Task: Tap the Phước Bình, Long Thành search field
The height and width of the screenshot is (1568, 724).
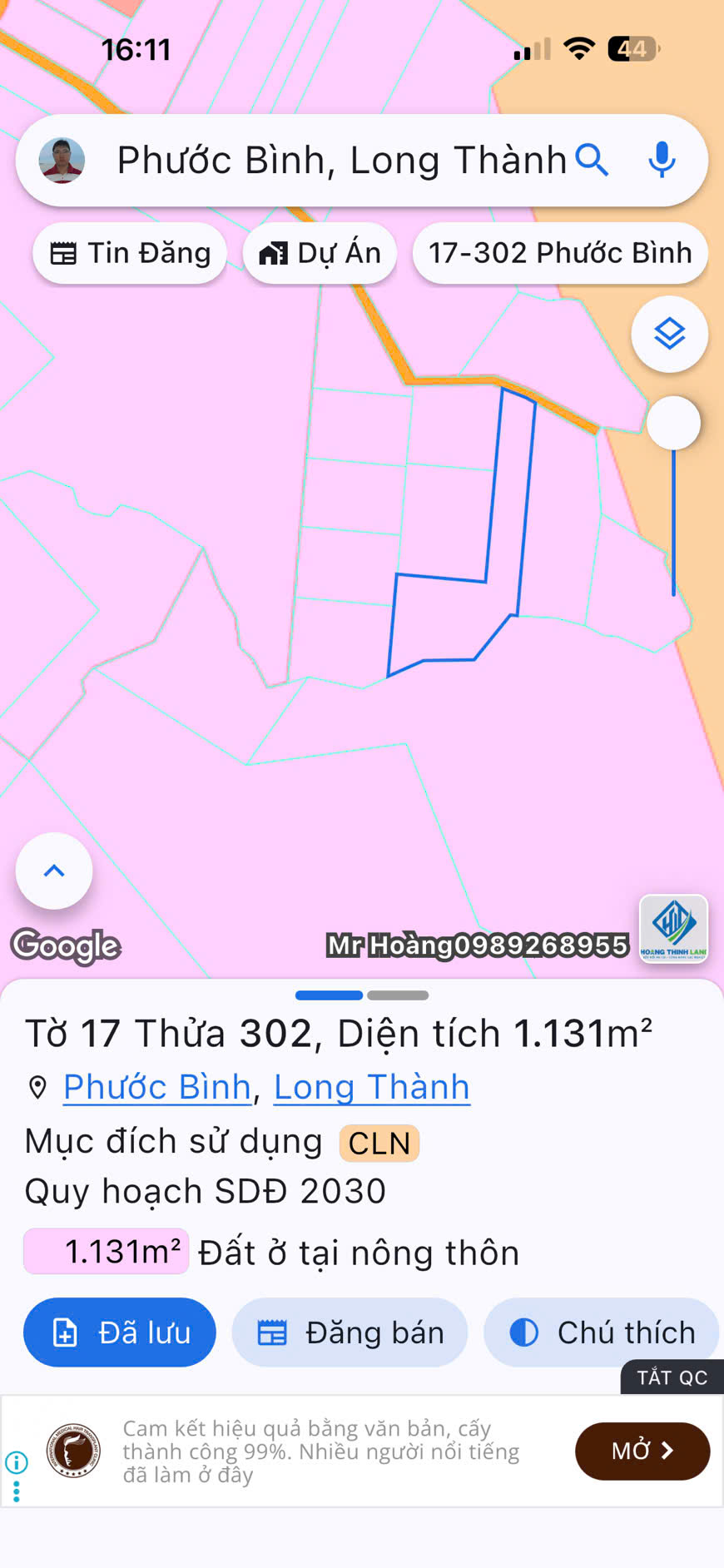Action: tap(341, 160)
